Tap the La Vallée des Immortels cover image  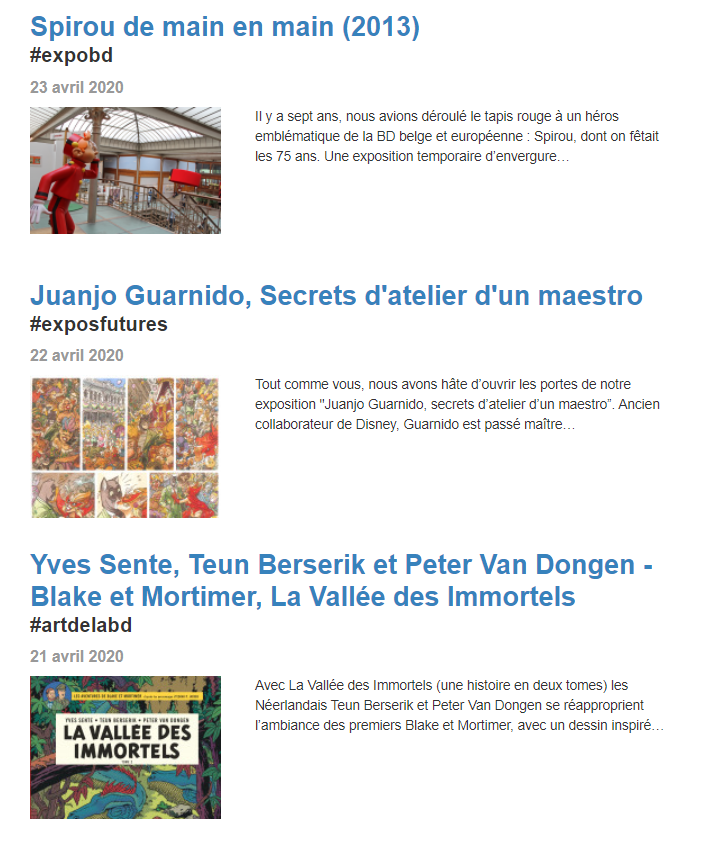125,747
